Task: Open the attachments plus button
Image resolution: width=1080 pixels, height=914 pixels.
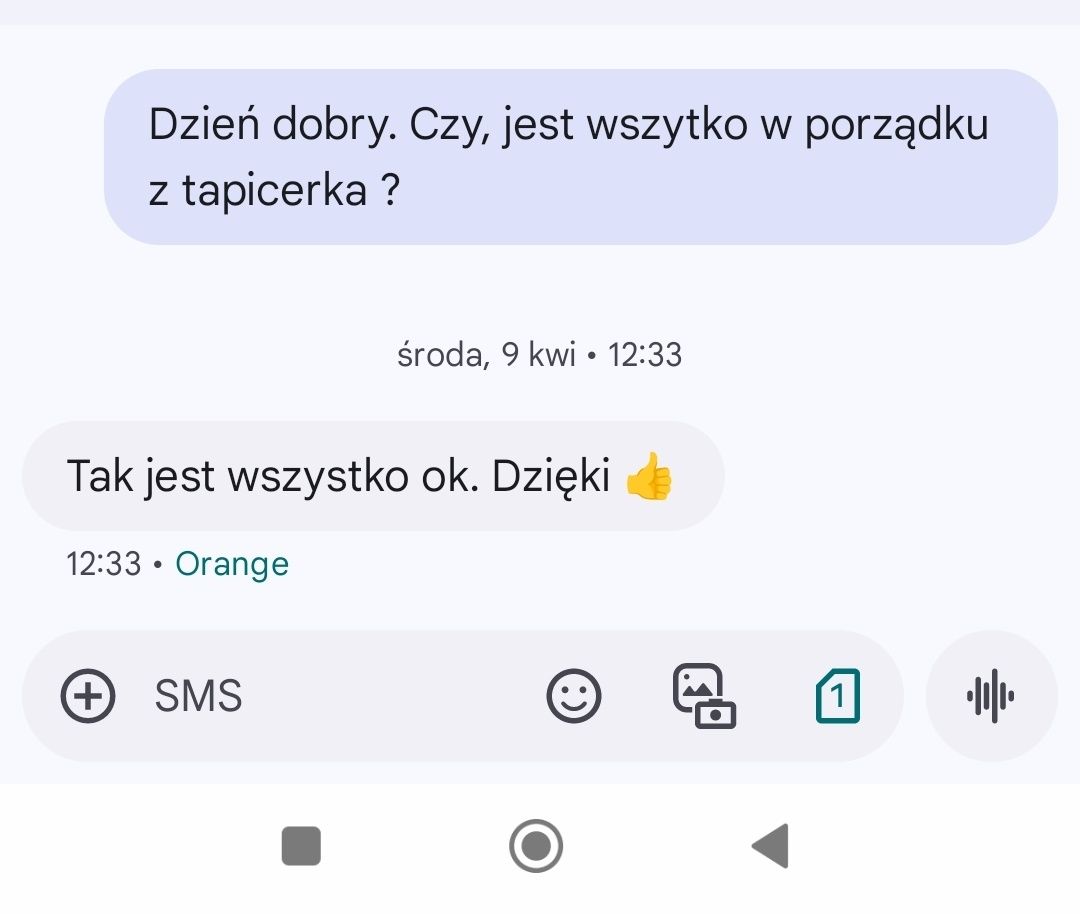Action: (x=88, y=695)
